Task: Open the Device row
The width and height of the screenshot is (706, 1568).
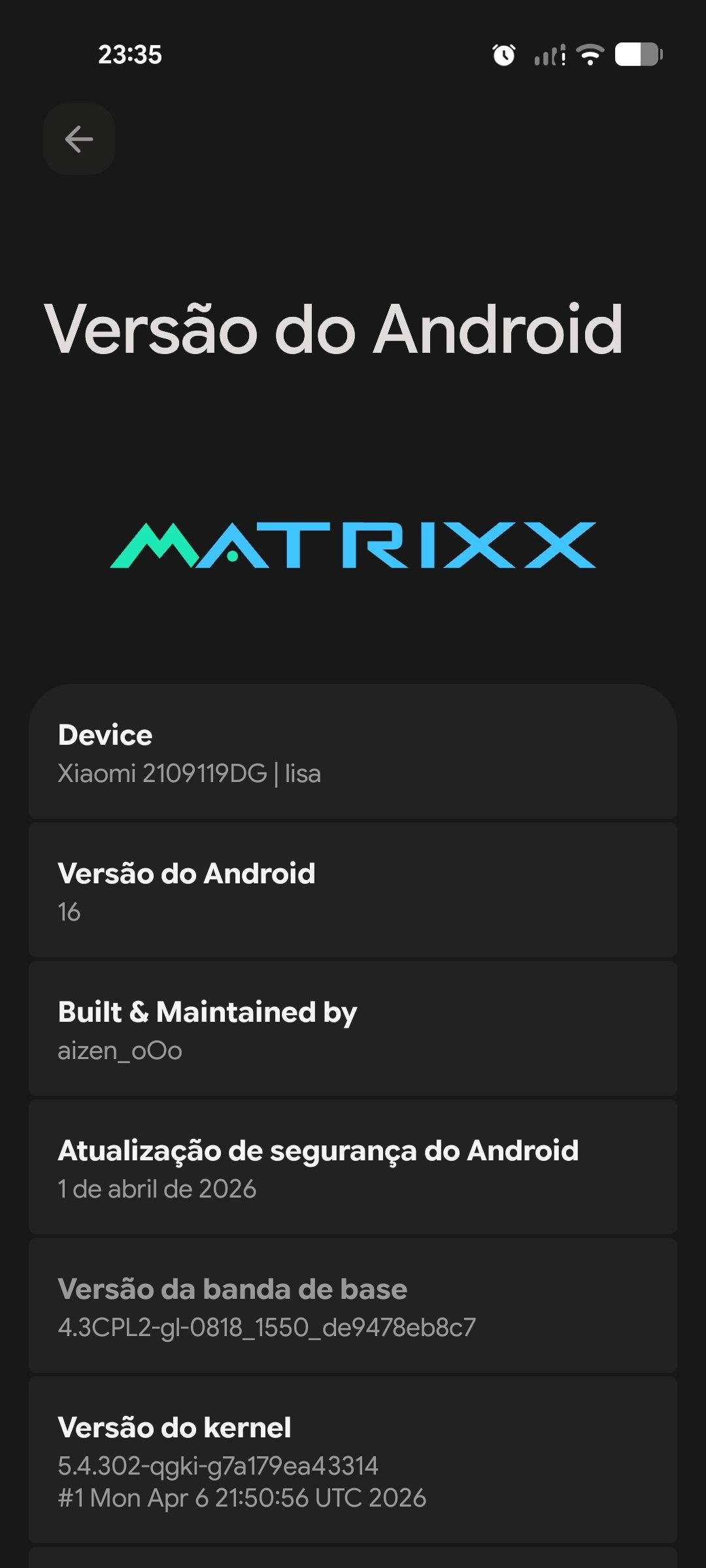Action: [353, 753]
